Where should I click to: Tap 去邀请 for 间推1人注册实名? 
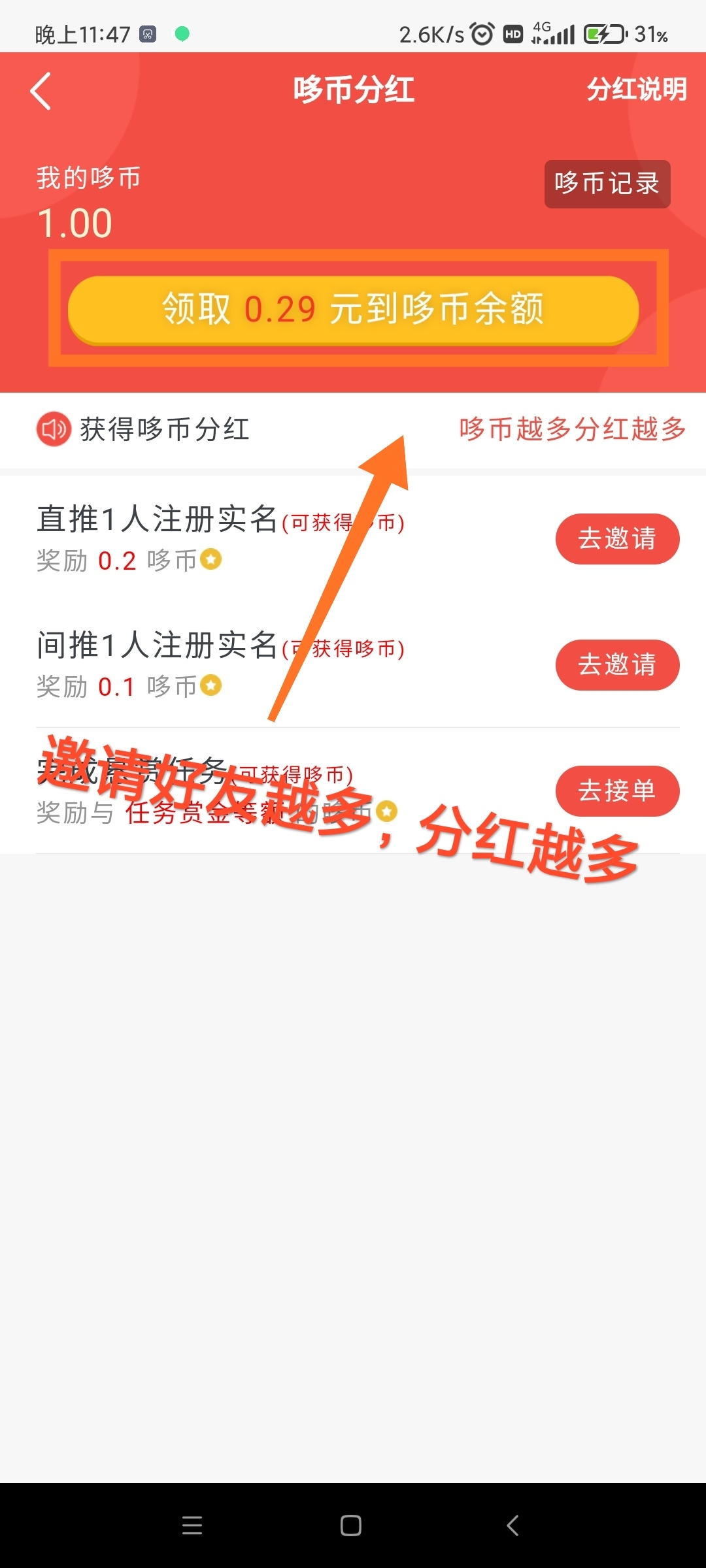[x=617, y=664]
